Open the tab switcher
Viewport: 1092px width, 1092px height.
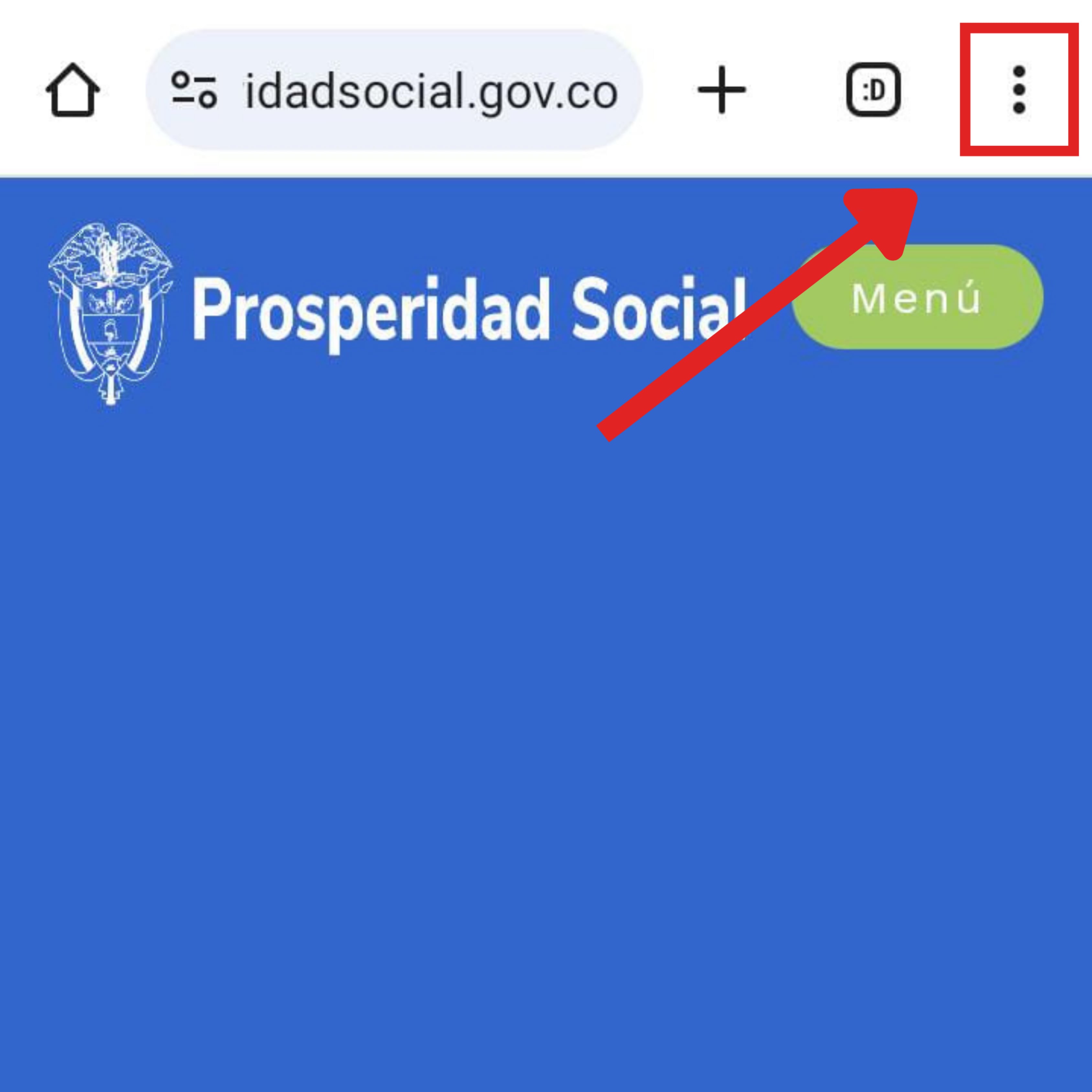873,91
